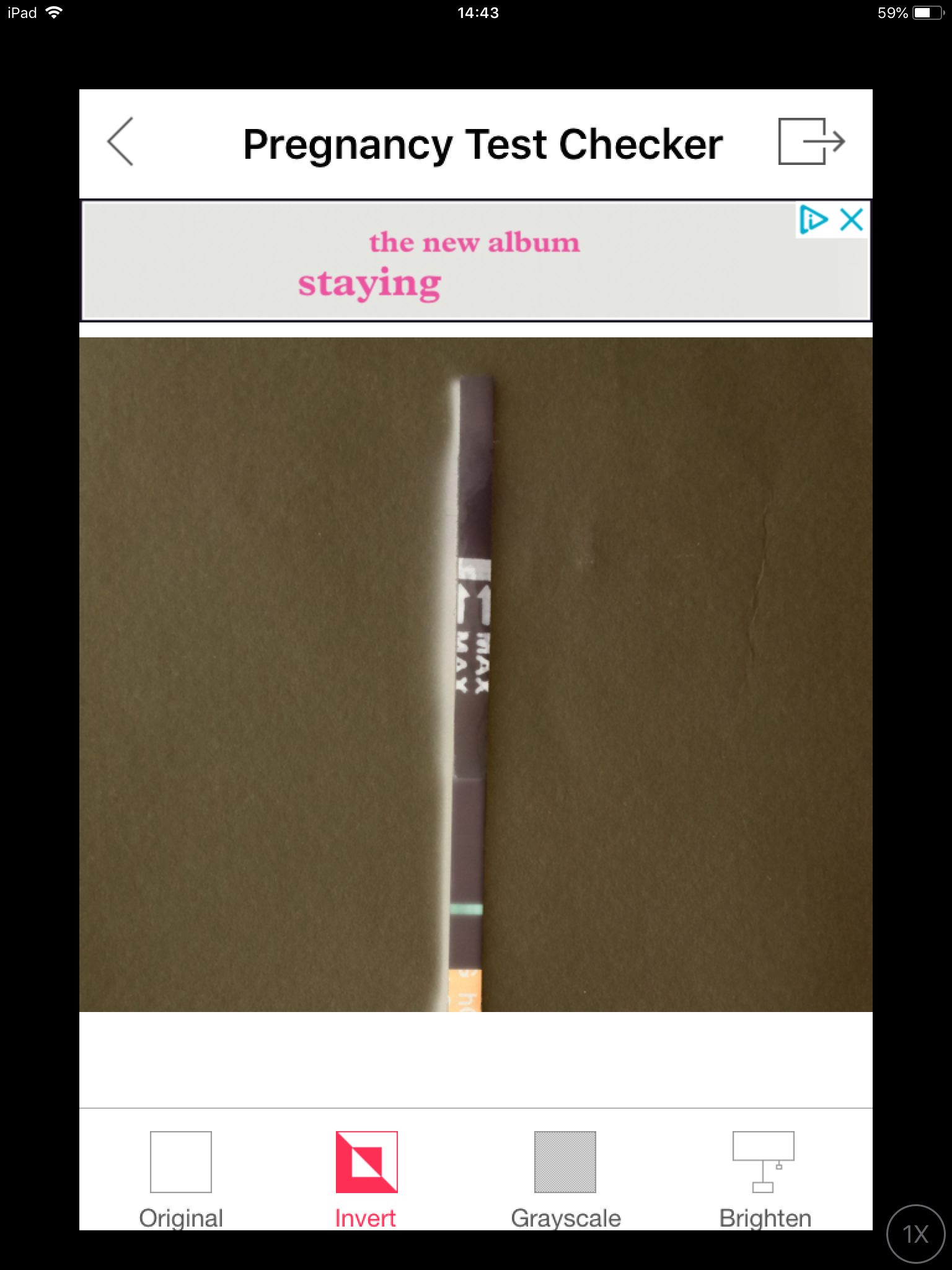Viewport: 952px width, 1270px height.
Task: Toggle the 1X scale button
Action: click(x=915, y=1234)
